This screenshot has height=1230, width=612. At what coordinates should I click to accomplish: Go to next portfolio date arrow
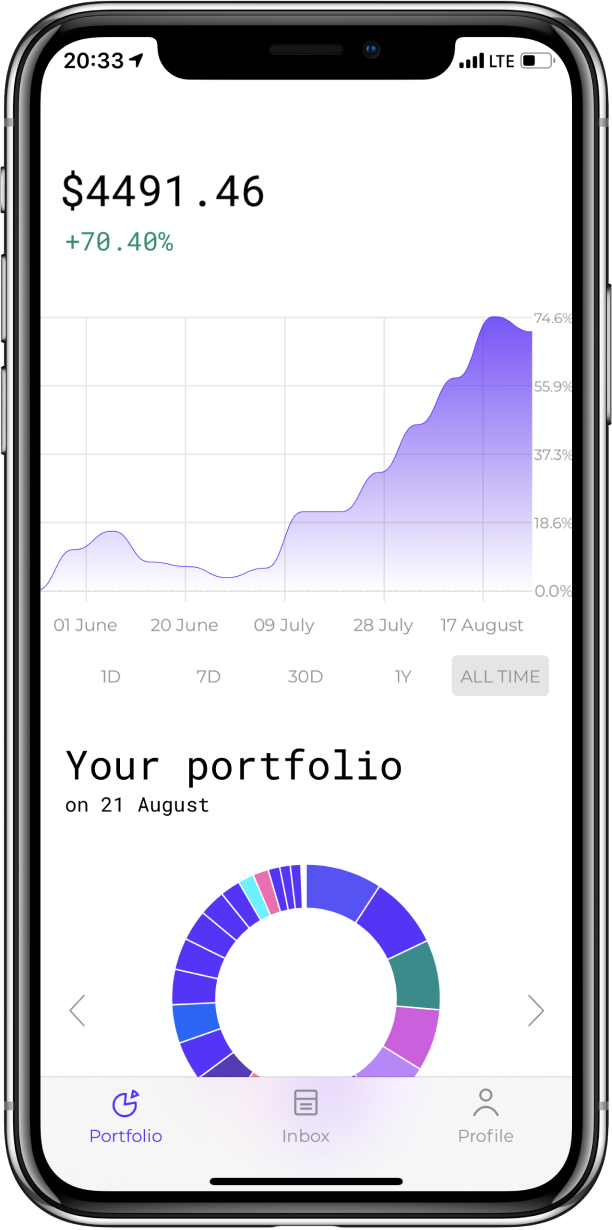536,1011
